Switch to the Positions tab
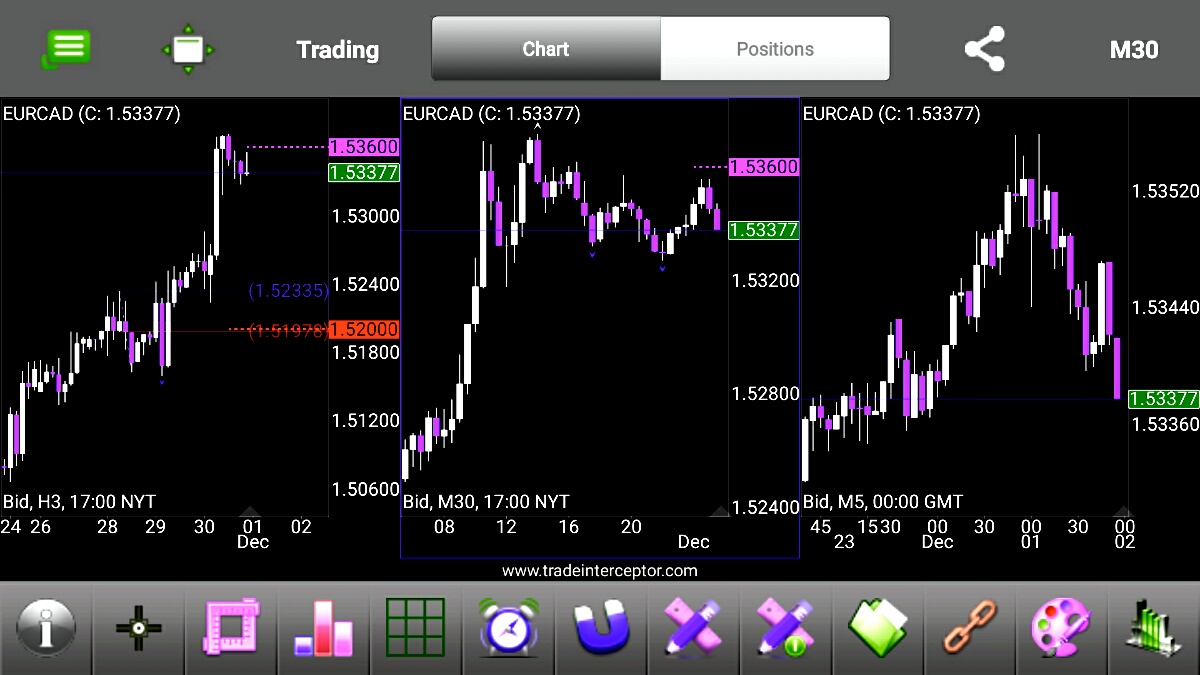 [775, 49]
